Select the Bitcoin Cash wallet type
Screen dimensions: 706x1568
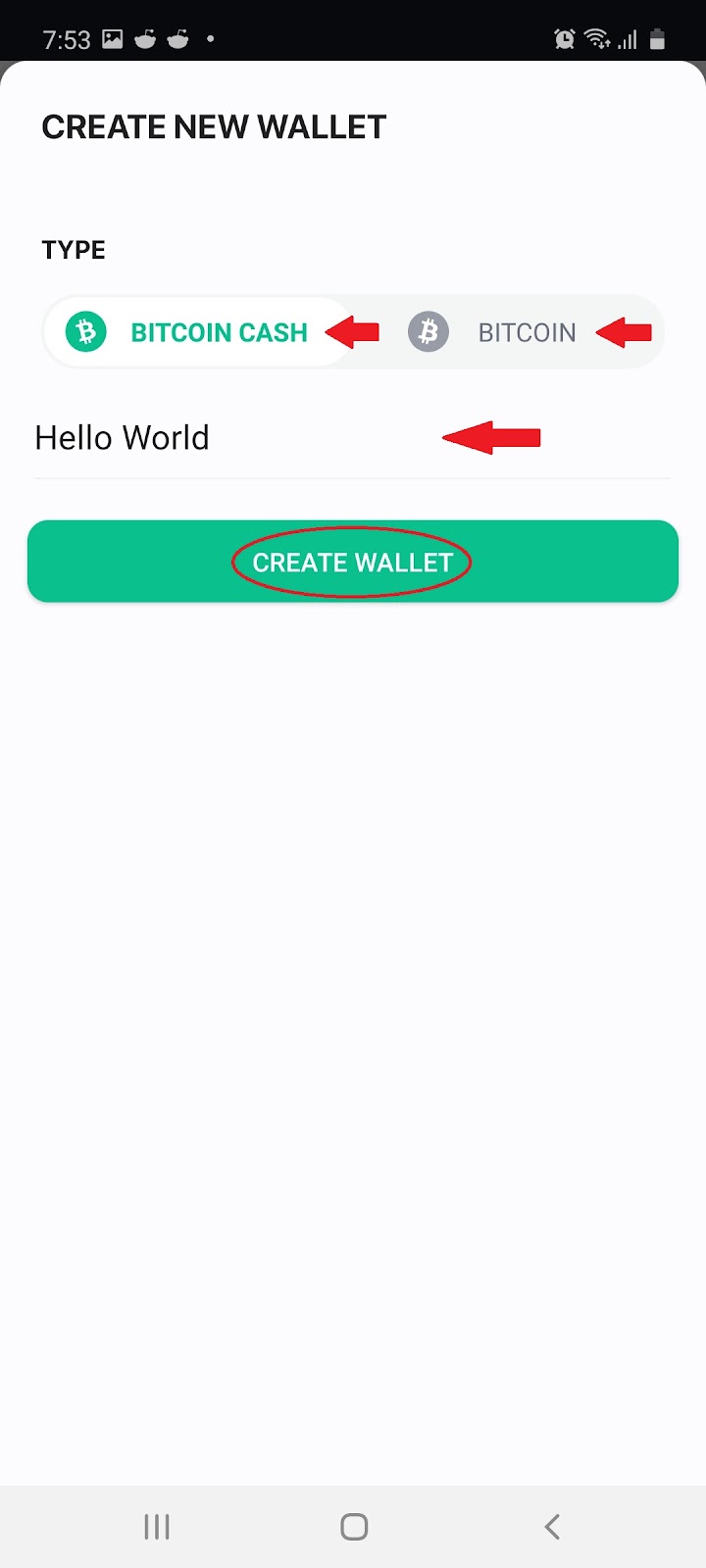(196, 332)
